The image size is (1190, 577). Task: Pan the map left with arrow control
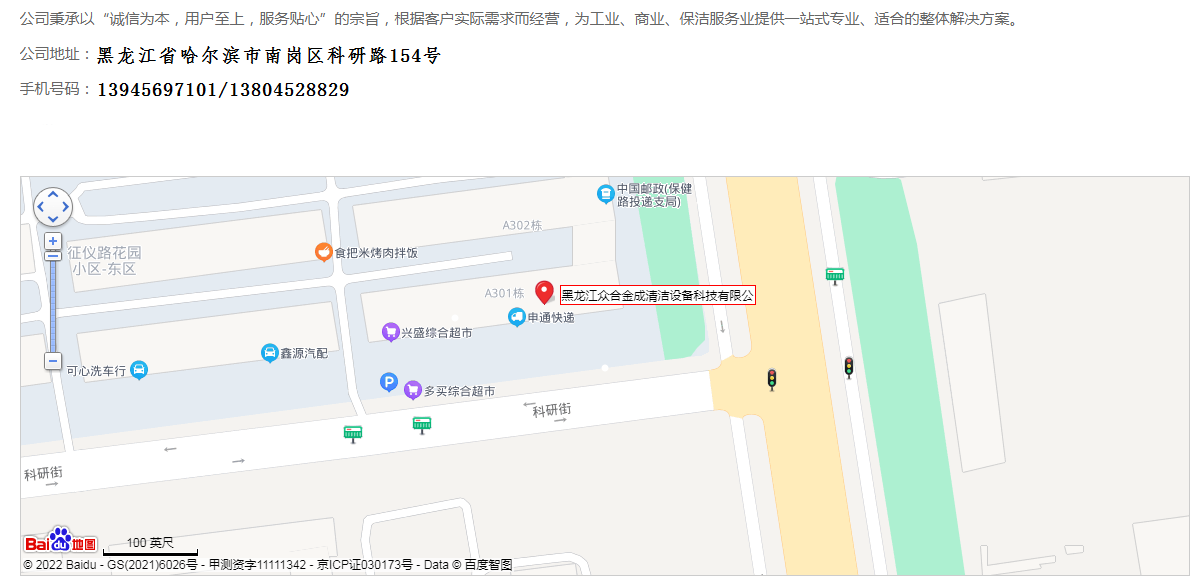click(40, 207)
